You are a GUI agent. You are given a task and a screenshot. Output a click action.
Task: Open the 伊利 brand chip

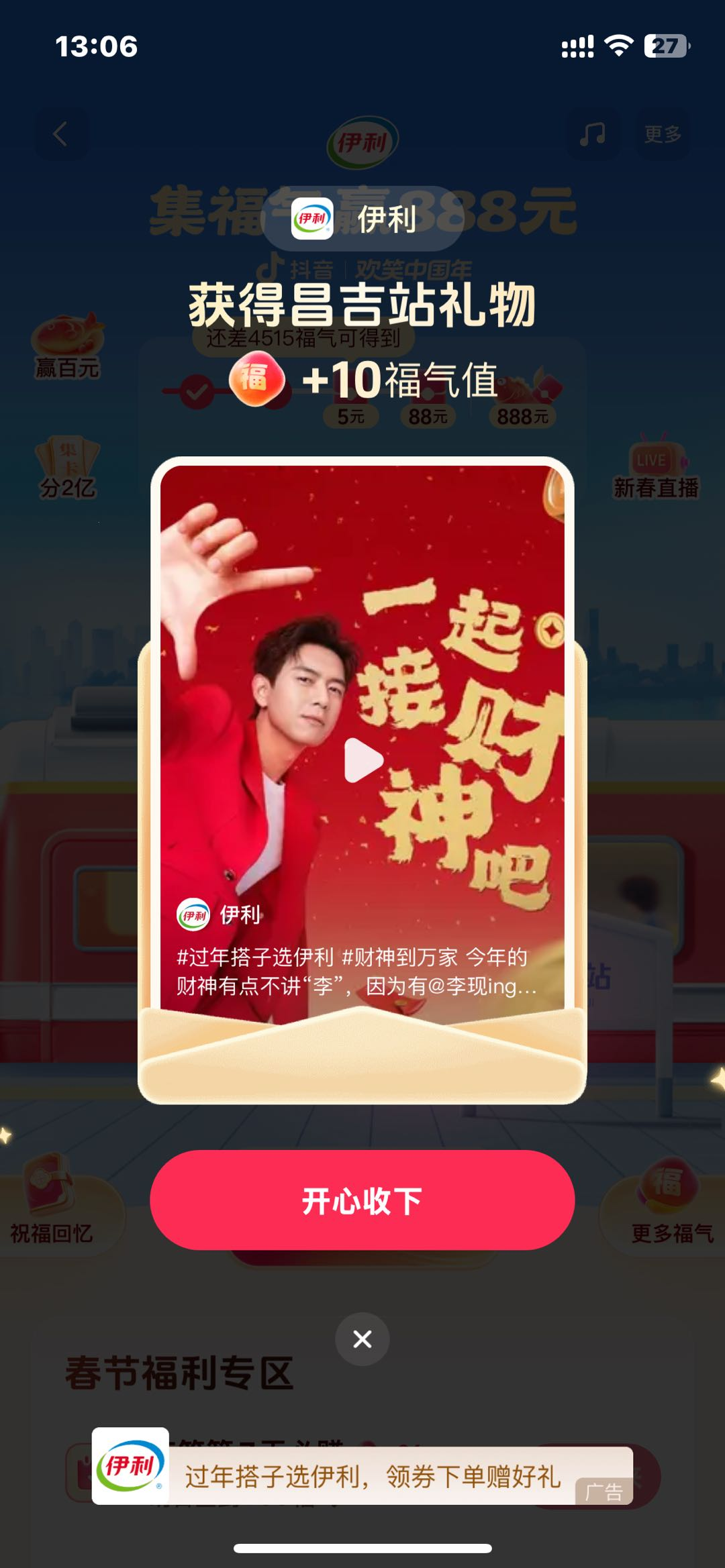click(x=362, y=219)
